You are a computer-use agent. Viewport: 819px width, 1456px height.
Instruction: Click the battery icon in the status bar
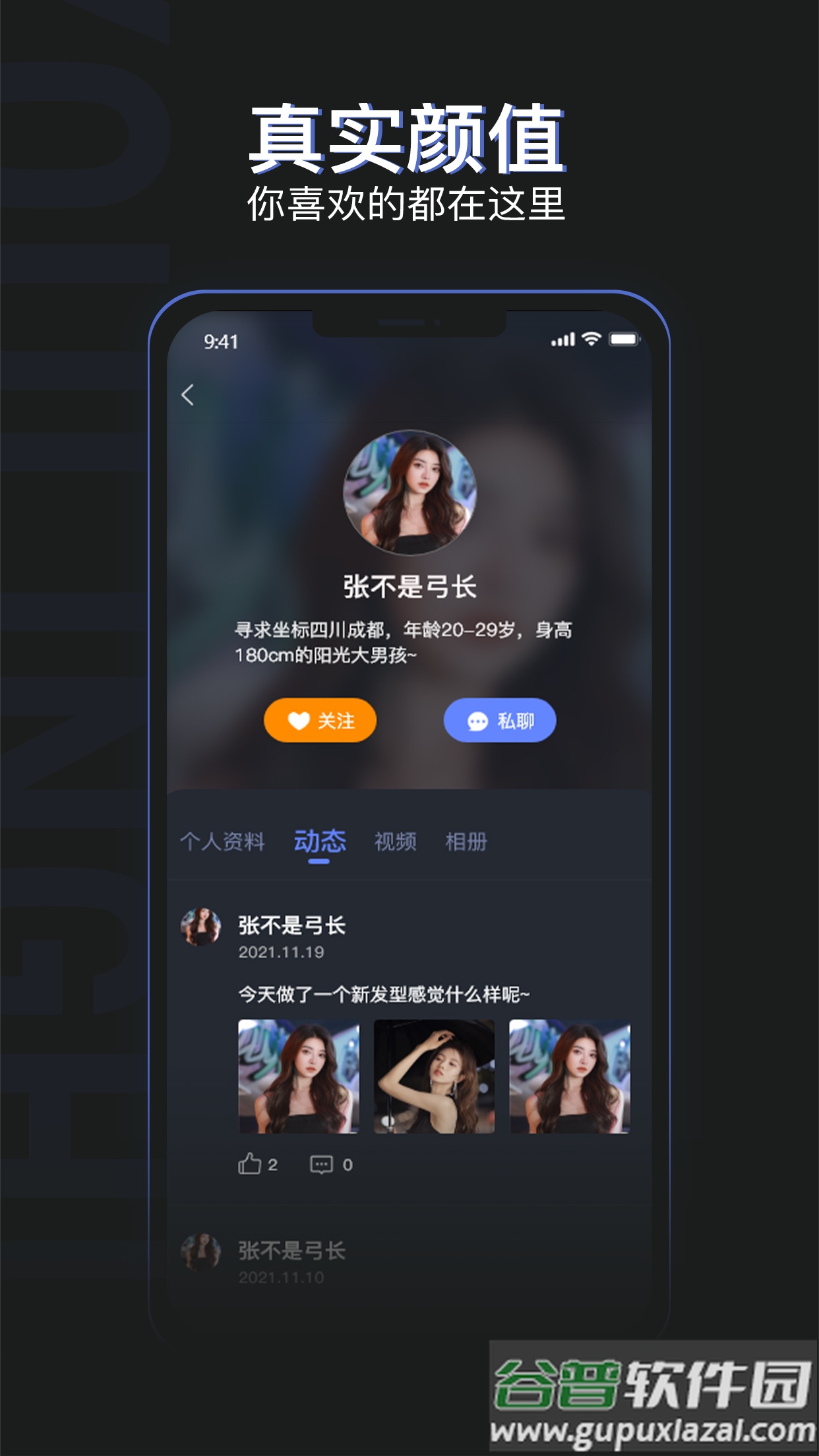[x=624, y=338]
